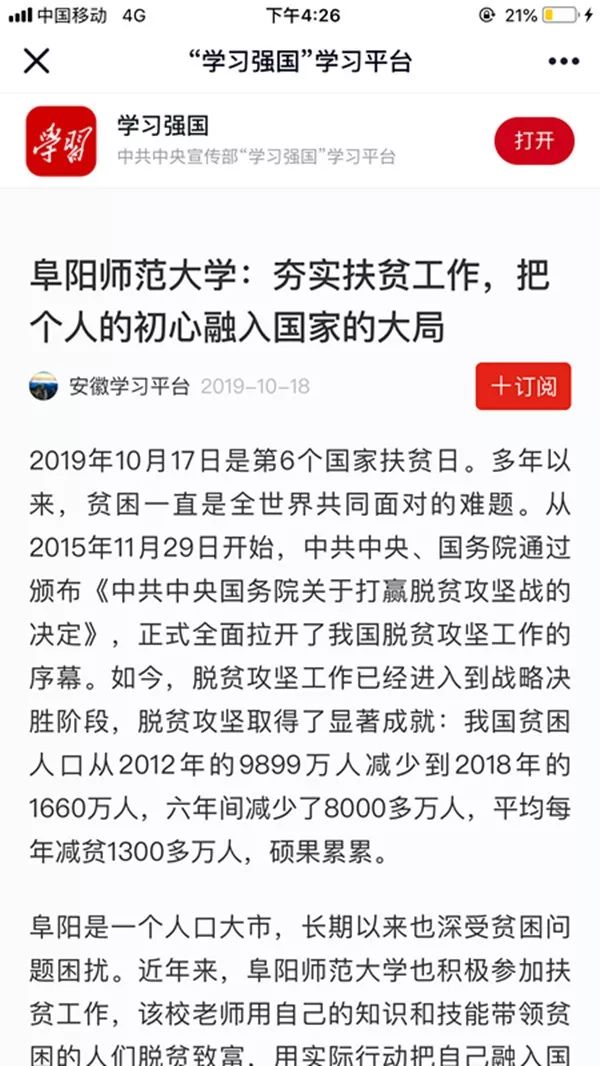The image size is (600, 1066).
Task: Tap the red 打开 button
Action: click(534, 141)
